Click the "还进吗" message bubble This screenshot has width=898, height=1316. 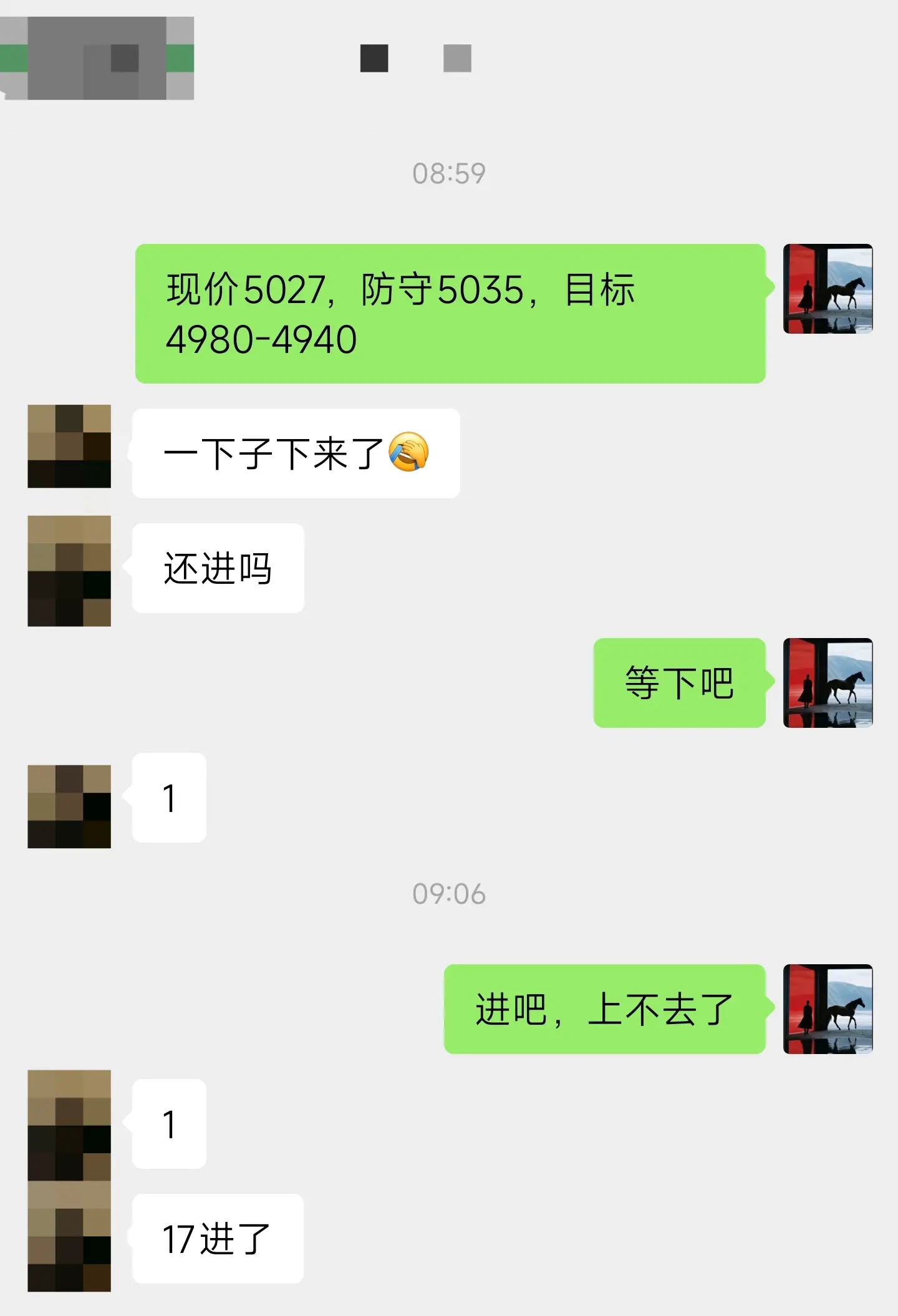coord(217,568)
